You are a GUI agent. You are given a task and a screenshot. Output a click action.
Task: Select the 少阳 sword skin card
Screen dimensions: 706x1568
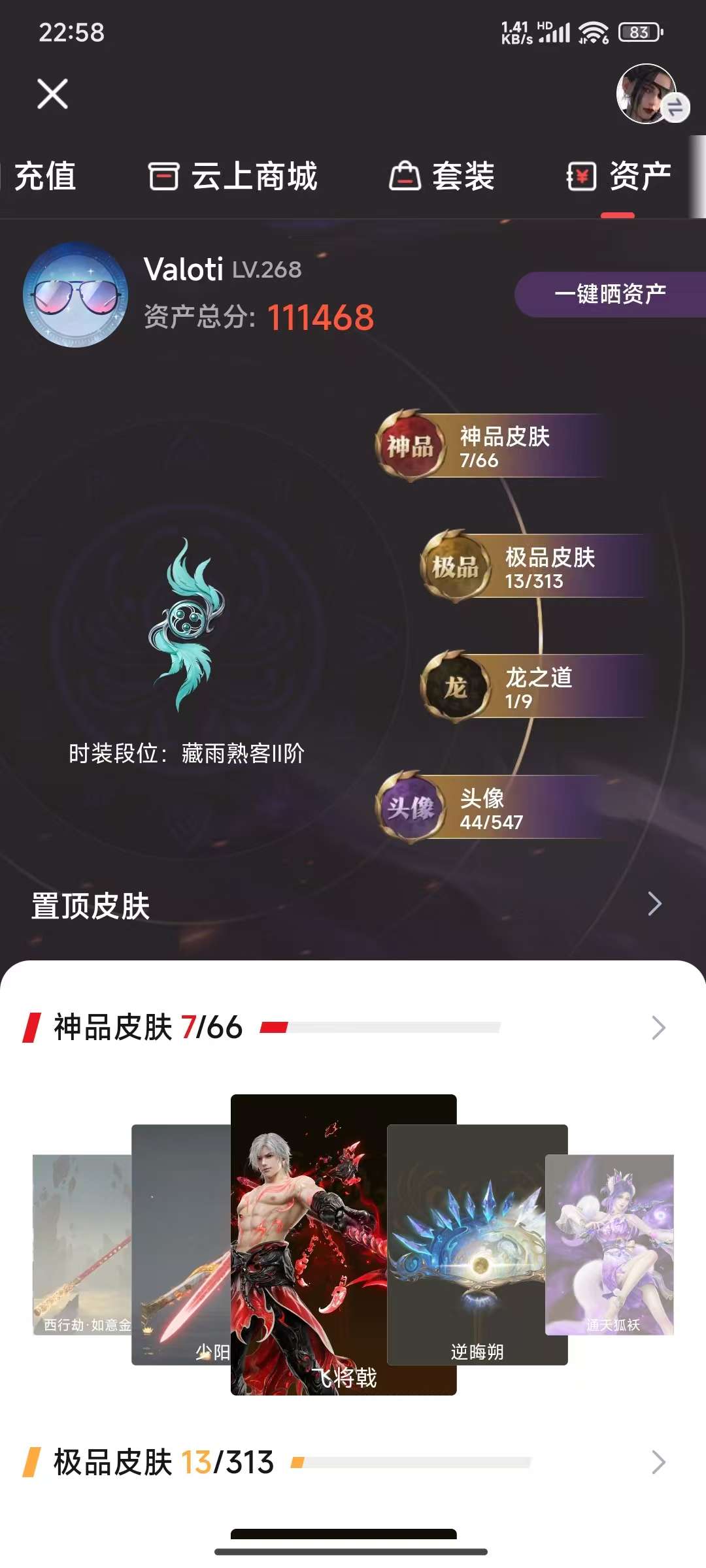[x=181, y=1245]
